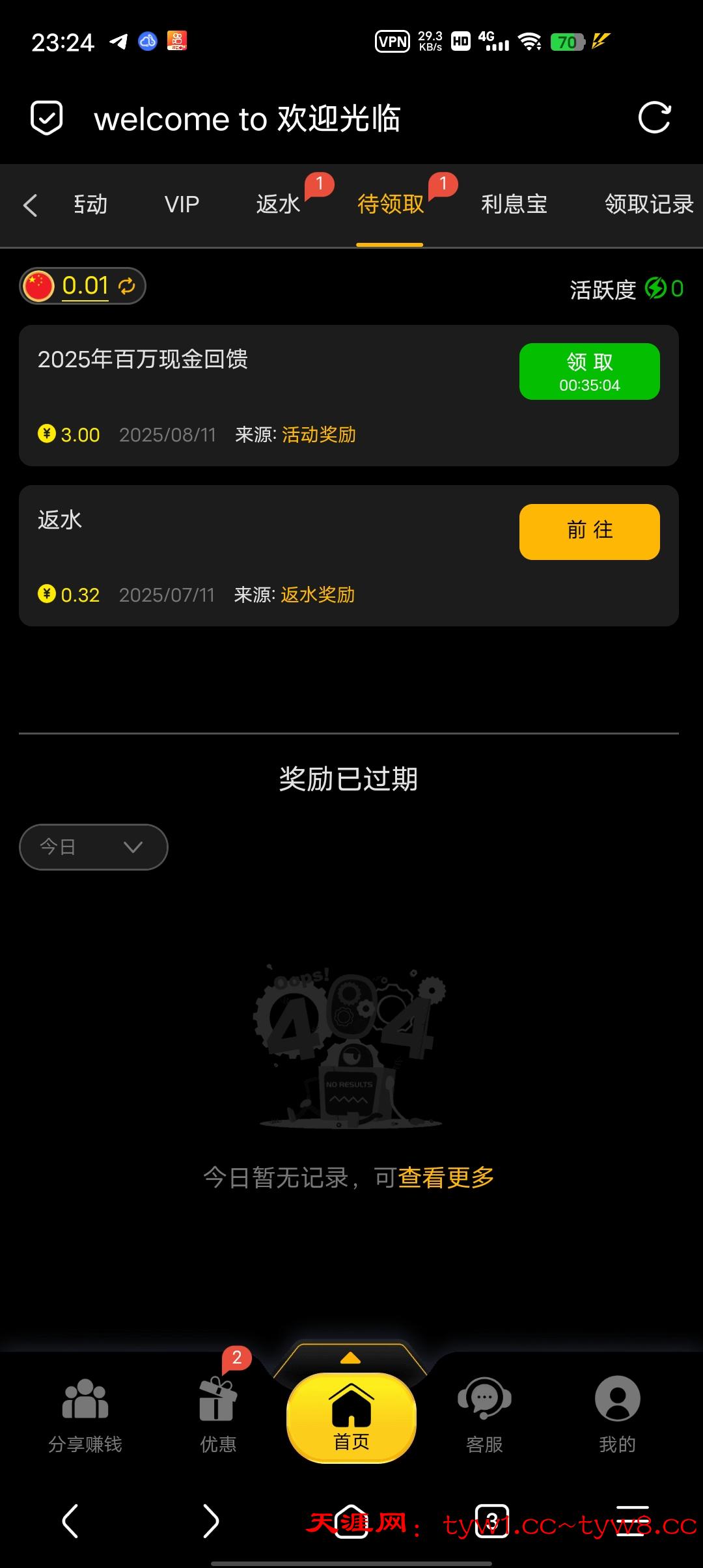Switch to the VIP tab
The height and width of the screenshot is (1568, 703).
(180, 204)
